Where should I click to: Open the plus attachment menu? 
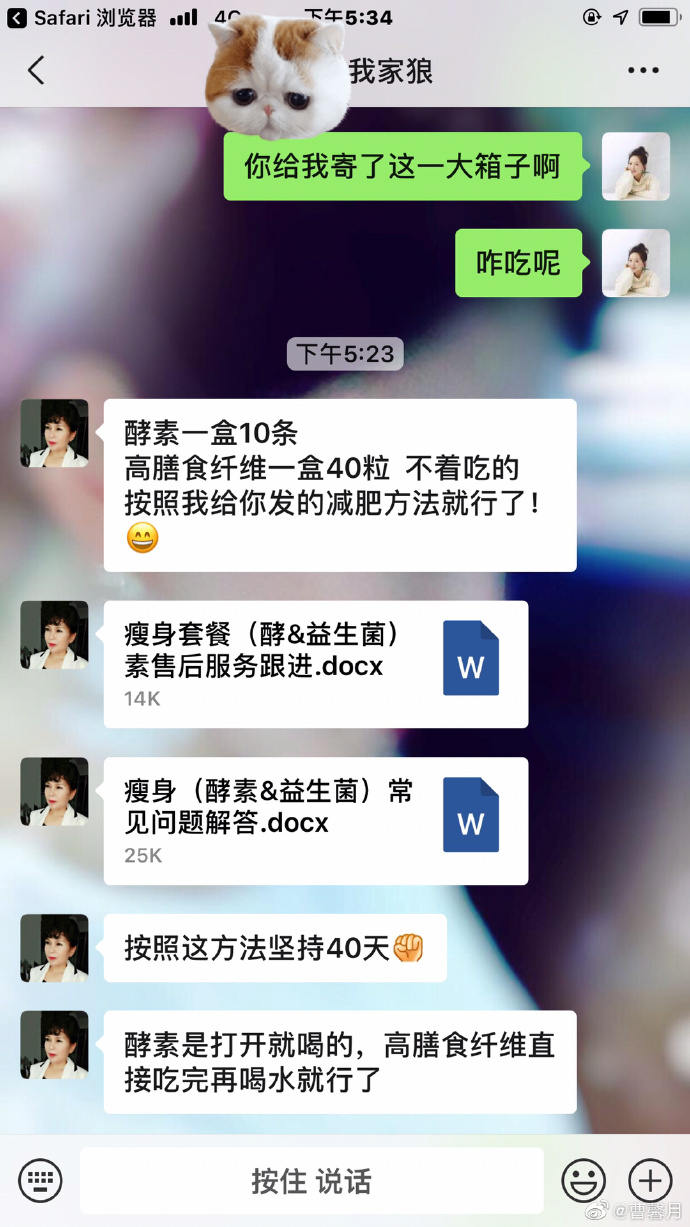(x=650, y=1181)
